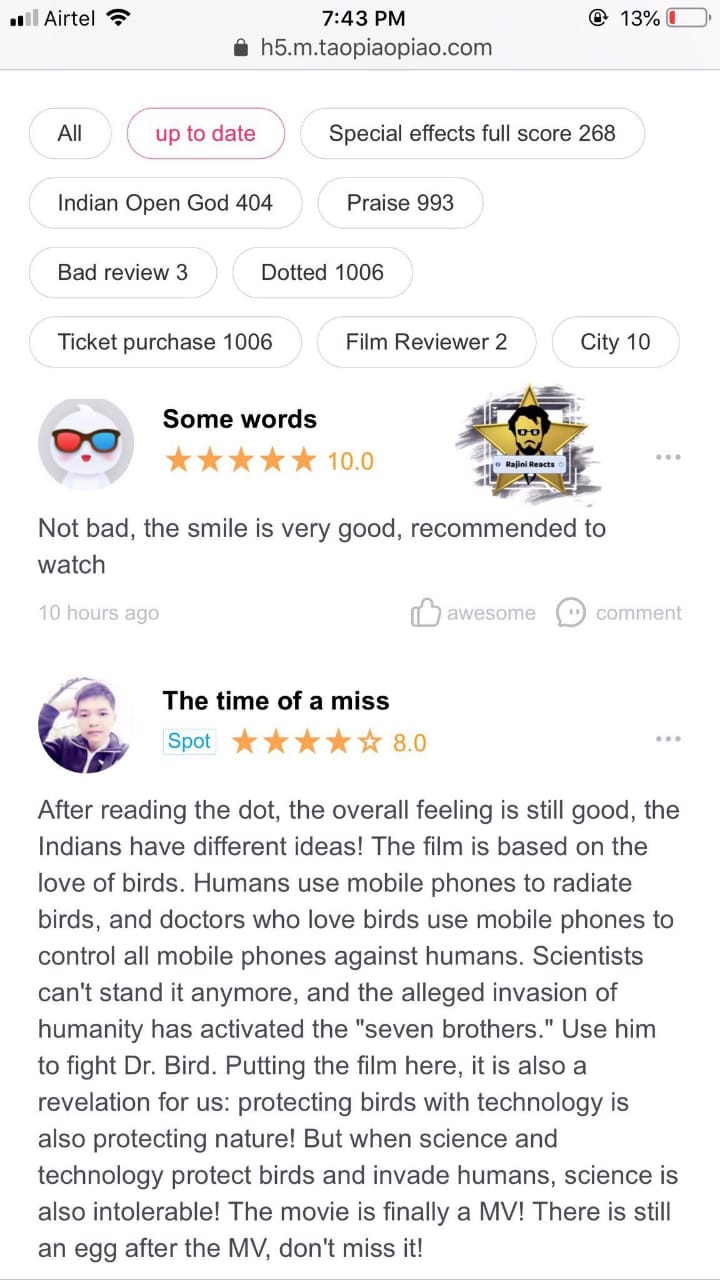Tap the Indian Open God 404 chip

(165, 203)
